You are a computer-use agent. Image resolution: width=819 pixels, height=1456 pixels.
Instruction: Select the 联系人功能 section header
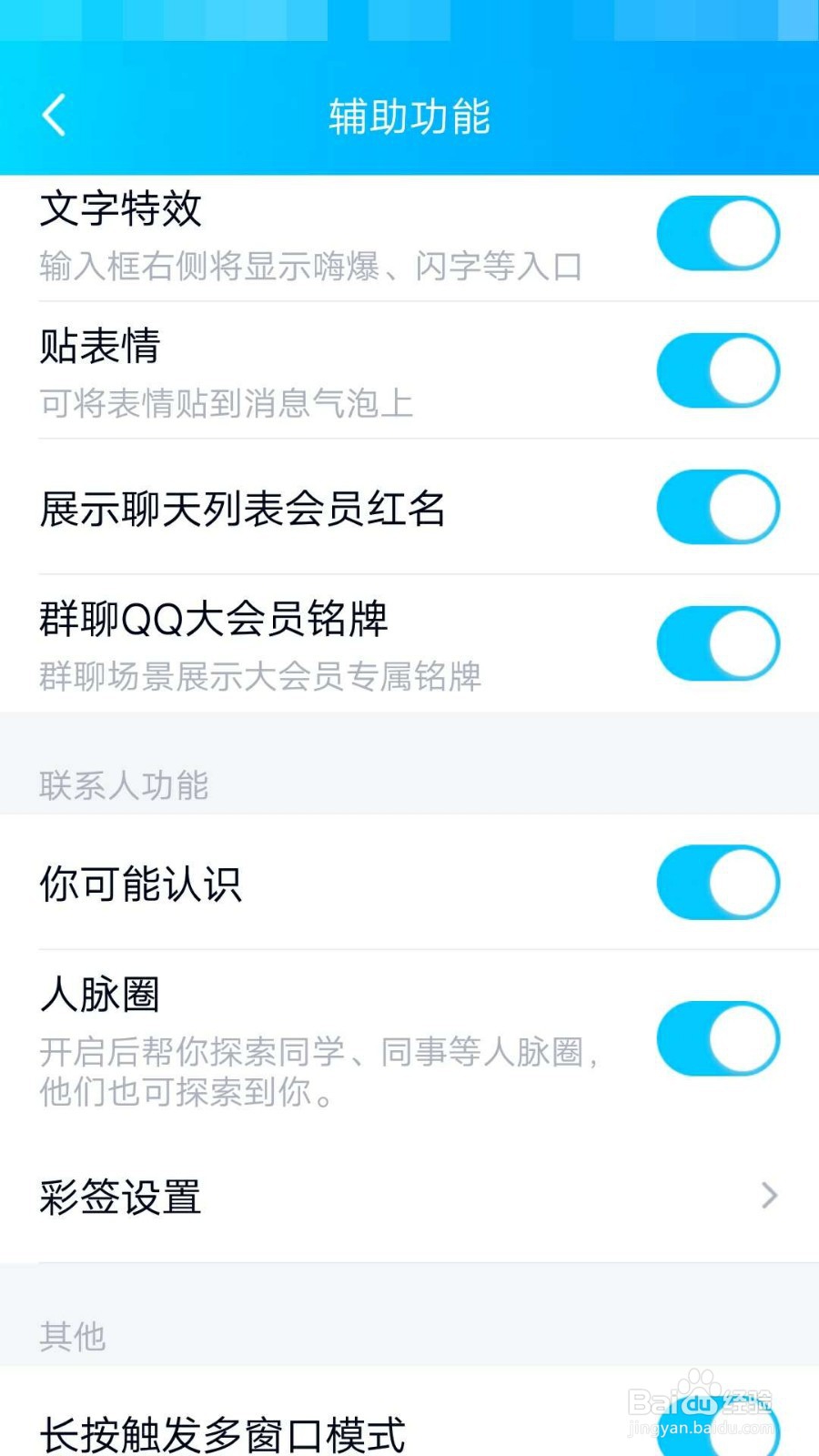coord(123,783)
